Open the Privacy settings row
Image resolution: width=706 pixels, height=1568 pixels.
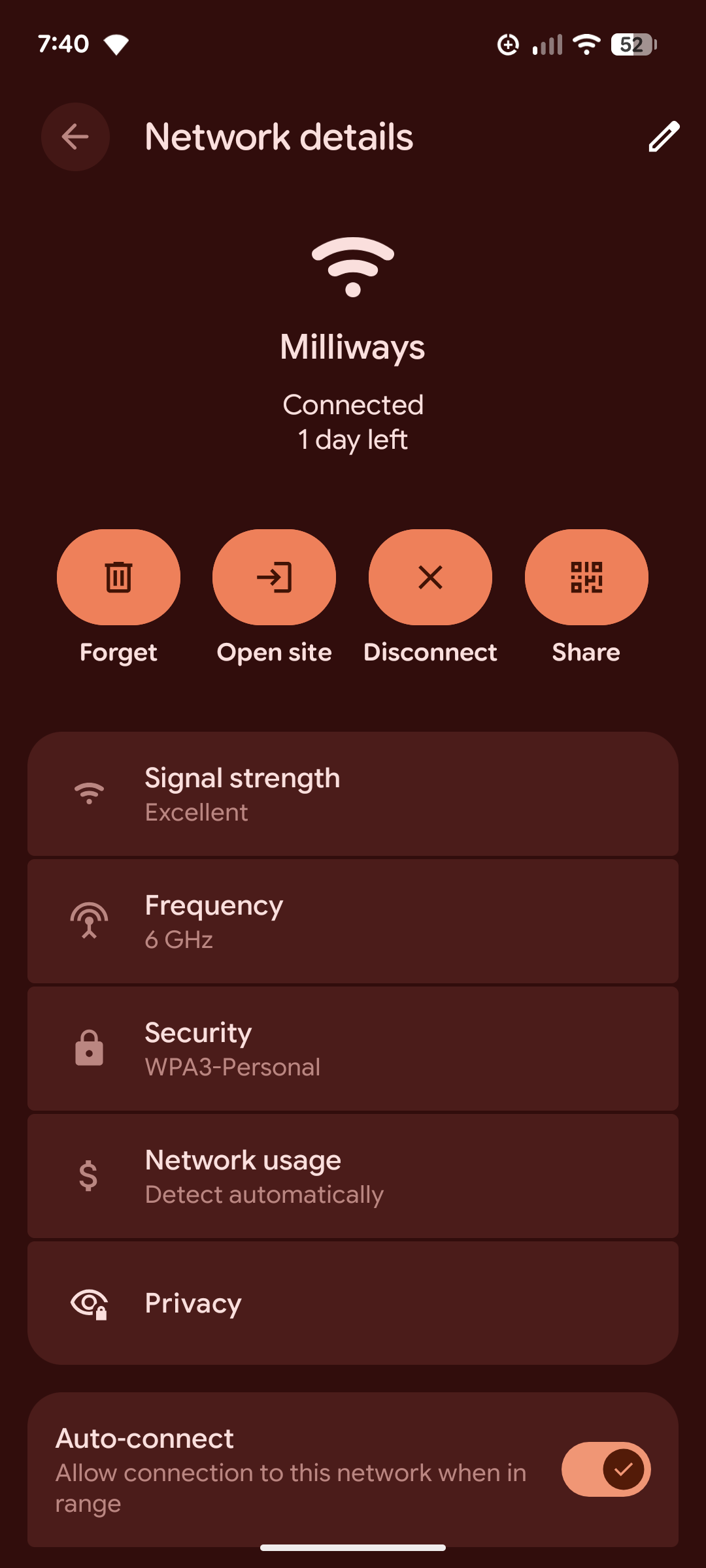pos(353,1301)
